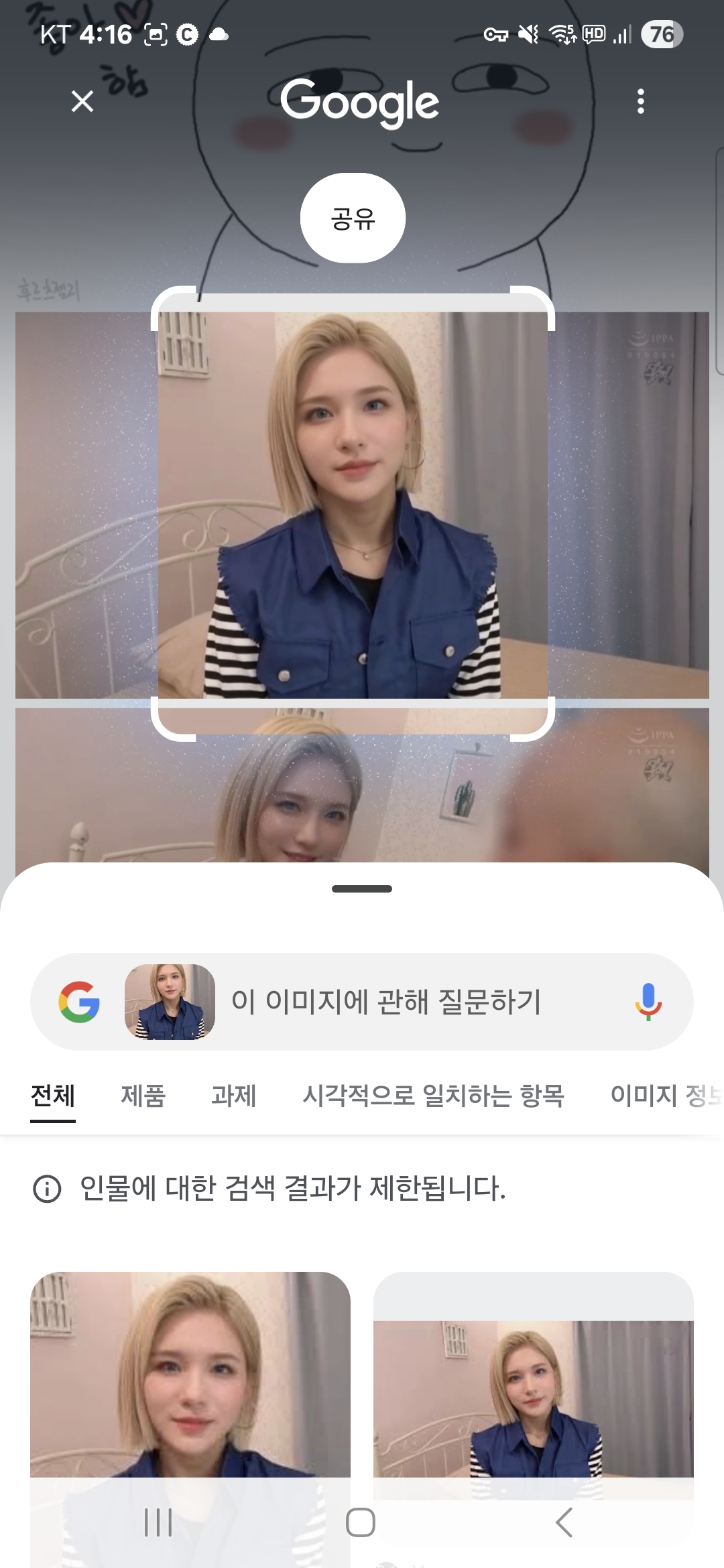Open the 시각적으로 일치하는 항목 tab

point(434,1096)
